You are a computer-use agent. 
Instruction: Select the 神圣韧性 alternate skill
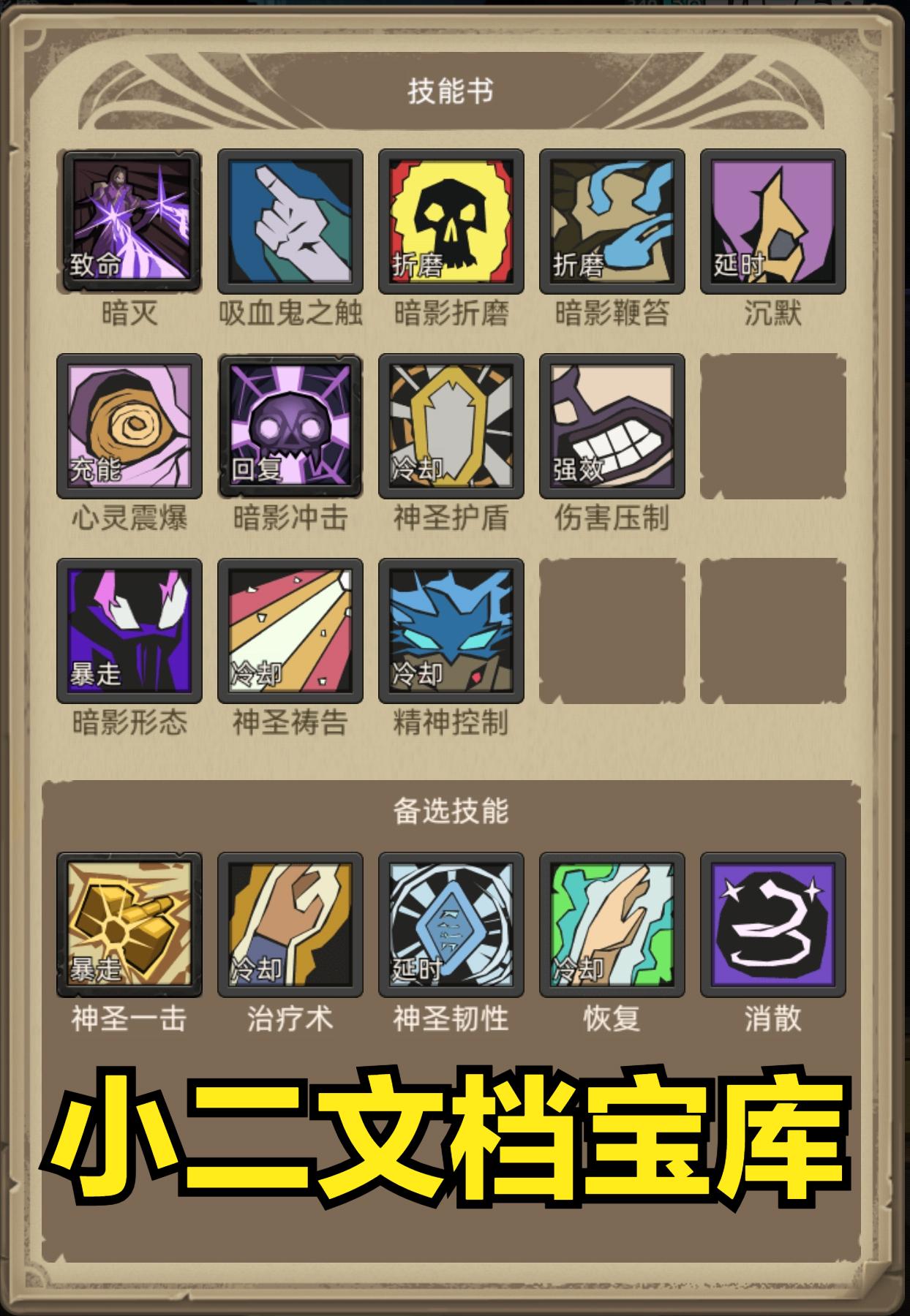point(451,924)
